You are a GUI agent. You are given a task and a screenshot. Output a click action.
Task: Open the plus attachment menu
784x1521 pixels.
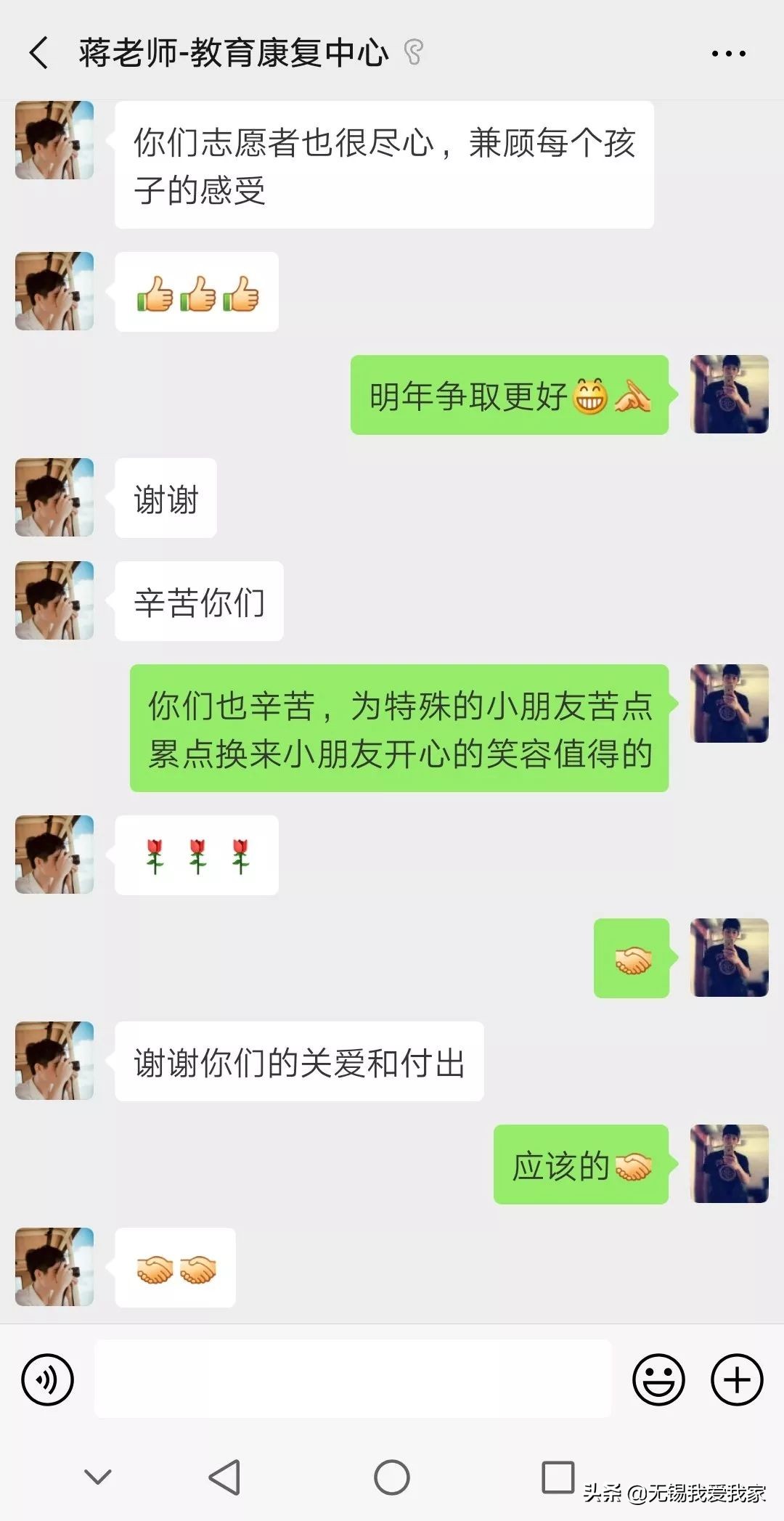click(736, 1378)
